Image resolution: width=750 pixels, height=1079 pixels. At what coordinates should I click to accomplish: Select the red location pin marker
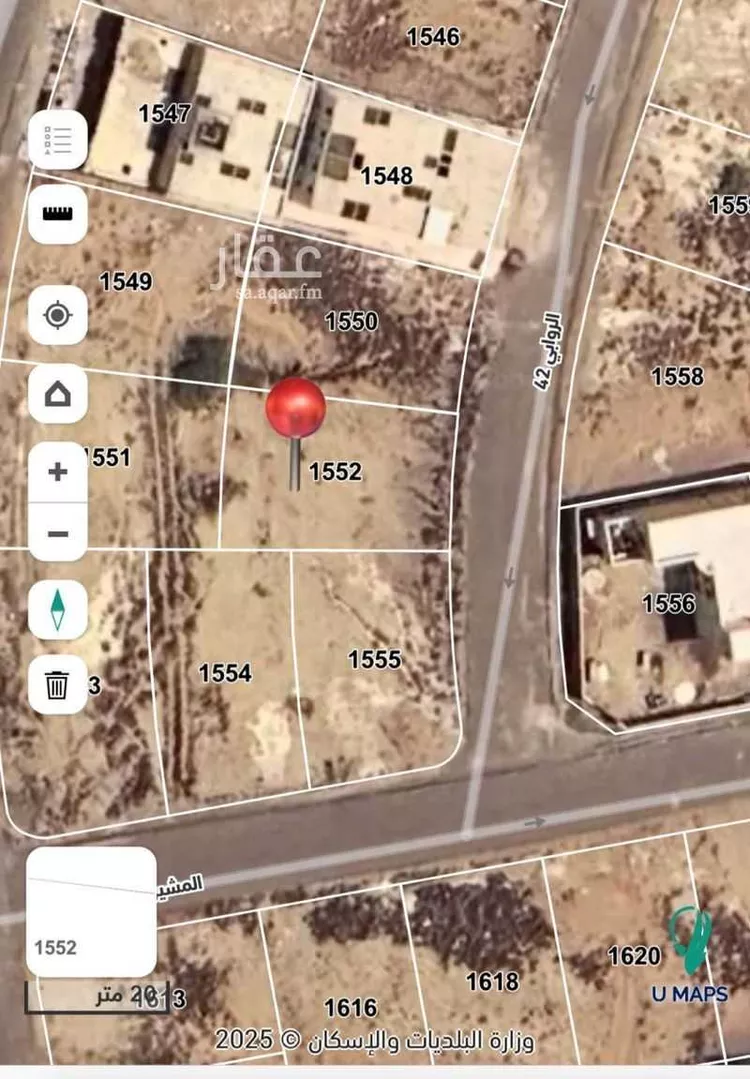[295, 405]
